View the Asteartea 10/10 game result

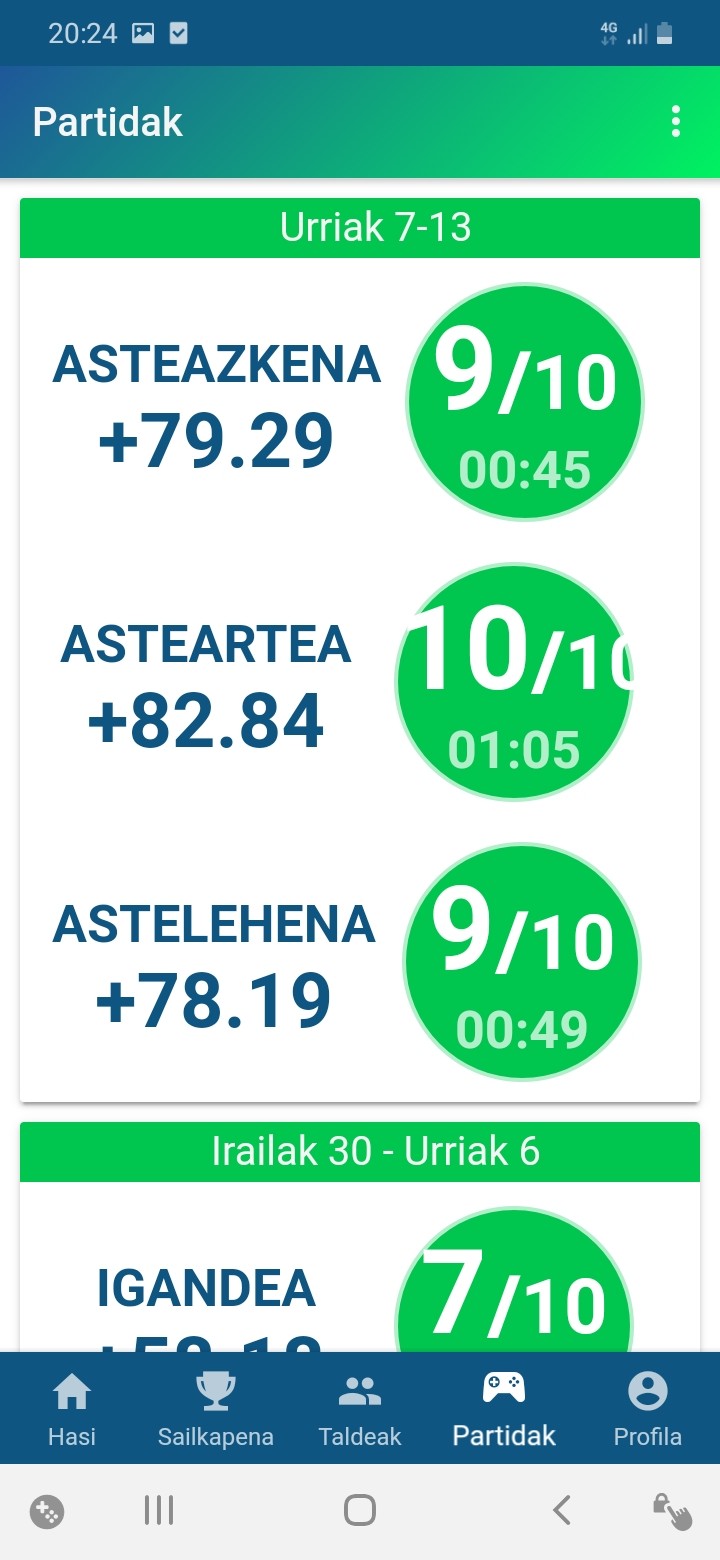(360, 682)
